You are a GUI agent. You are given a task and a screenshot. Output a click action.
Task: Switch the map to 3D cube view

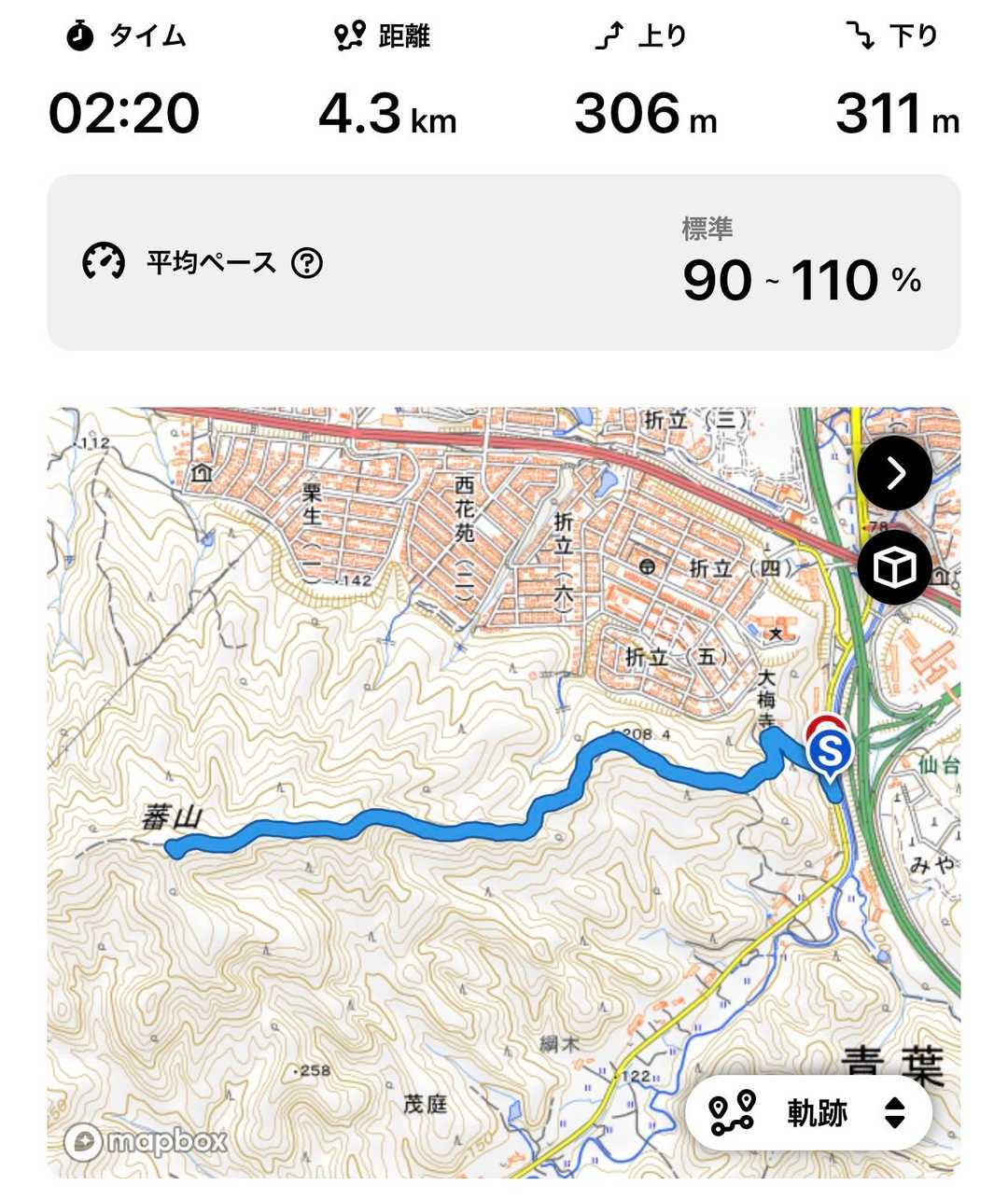(895, 567)
